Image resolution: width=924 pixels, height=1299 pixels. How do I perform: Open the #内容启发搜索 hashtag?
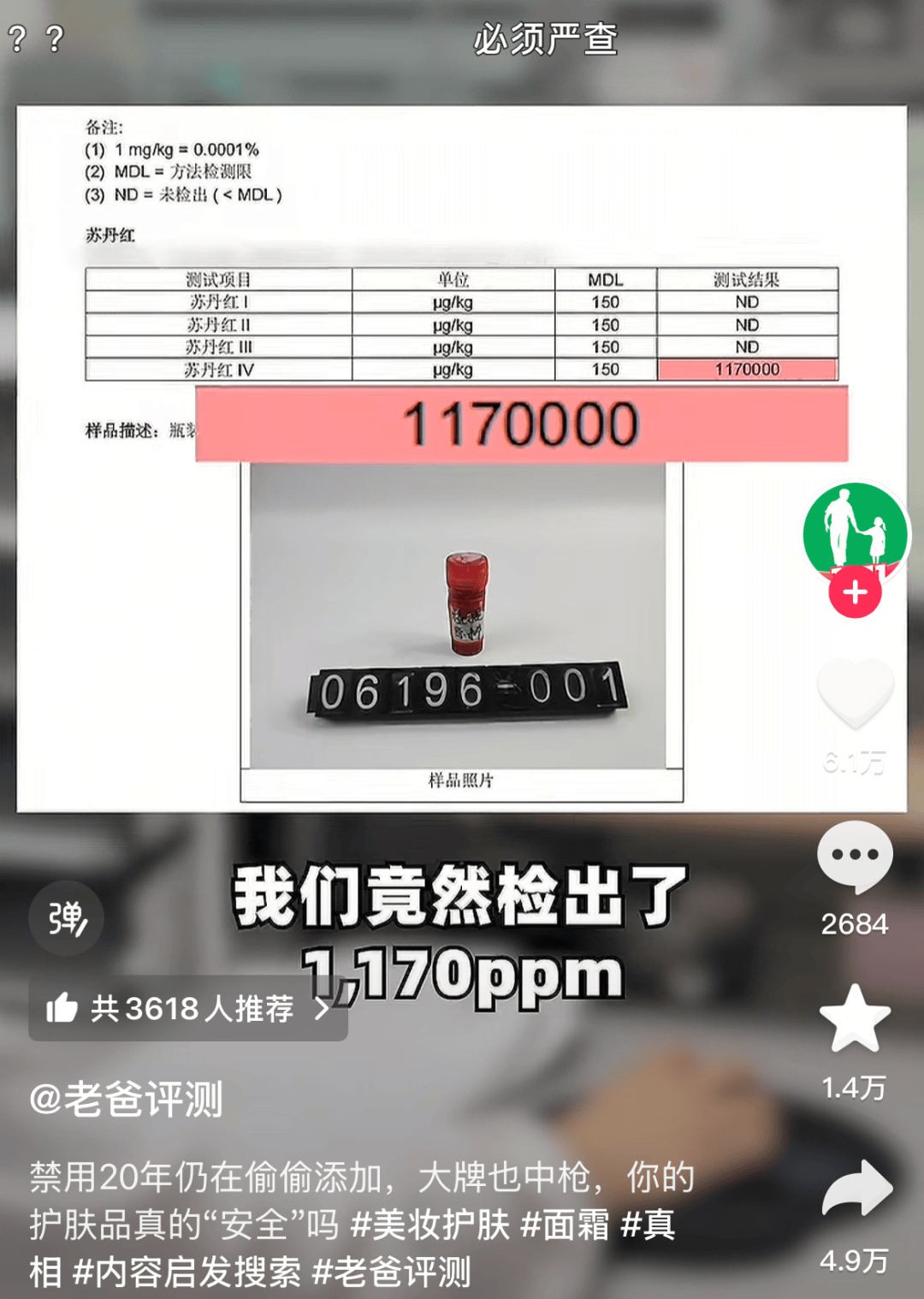point(187,1272)
